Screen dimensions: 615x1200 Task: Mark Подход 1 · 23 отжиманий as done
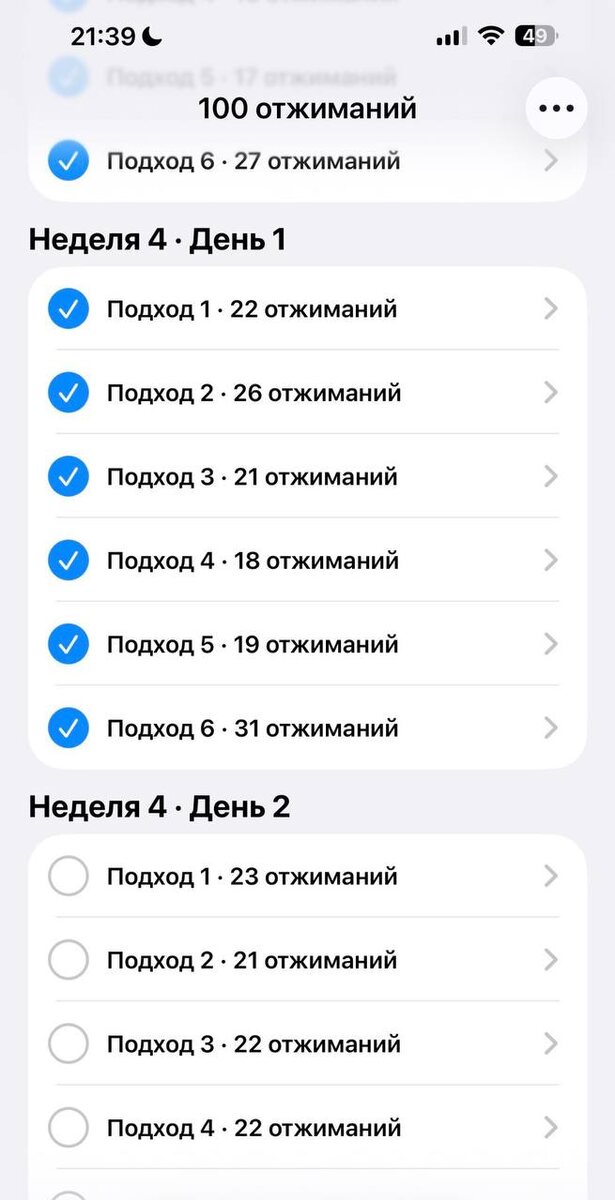(68, 877)
